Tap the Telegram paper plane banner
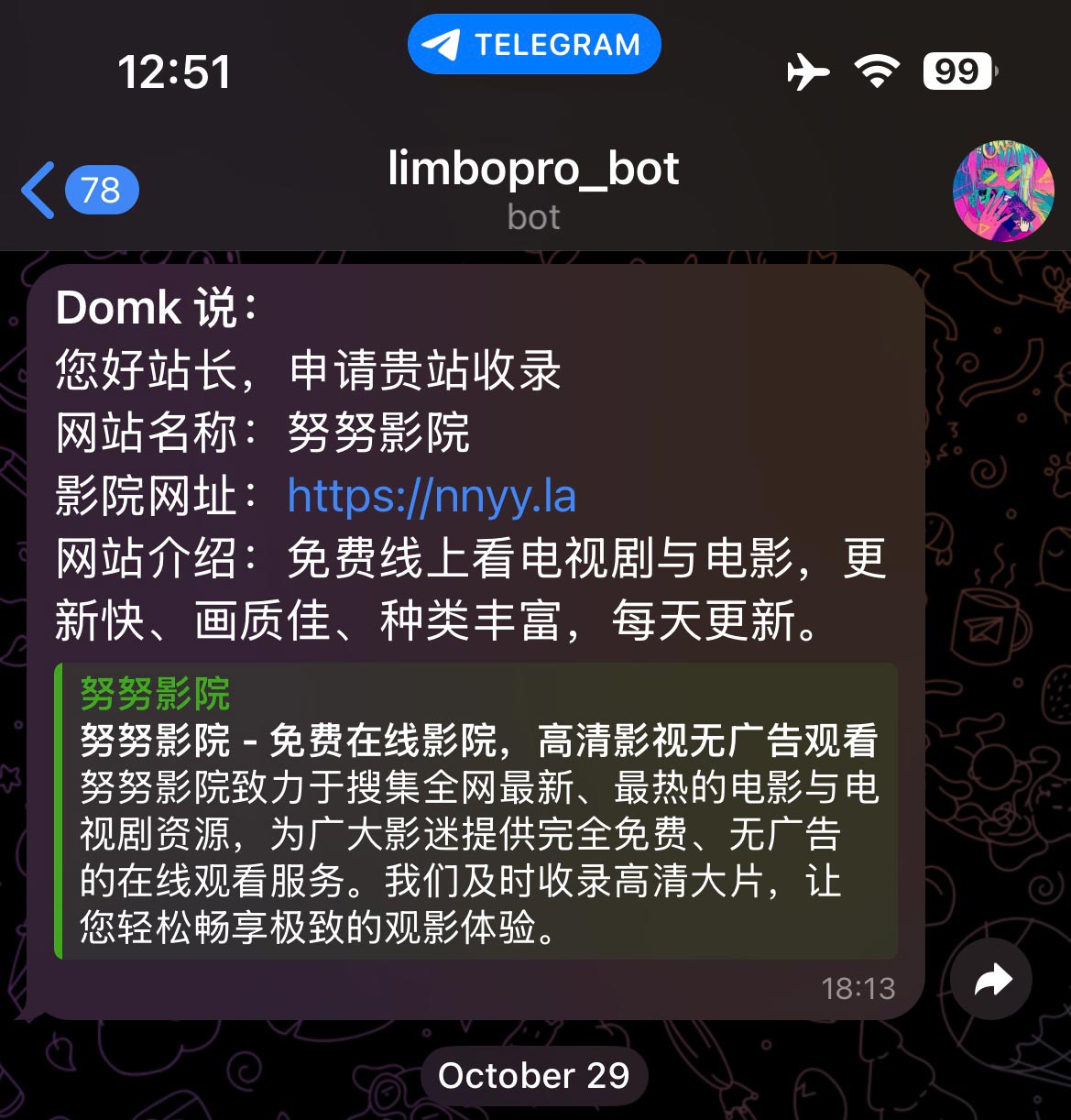 pyautogui.click(x=534, y=43)
